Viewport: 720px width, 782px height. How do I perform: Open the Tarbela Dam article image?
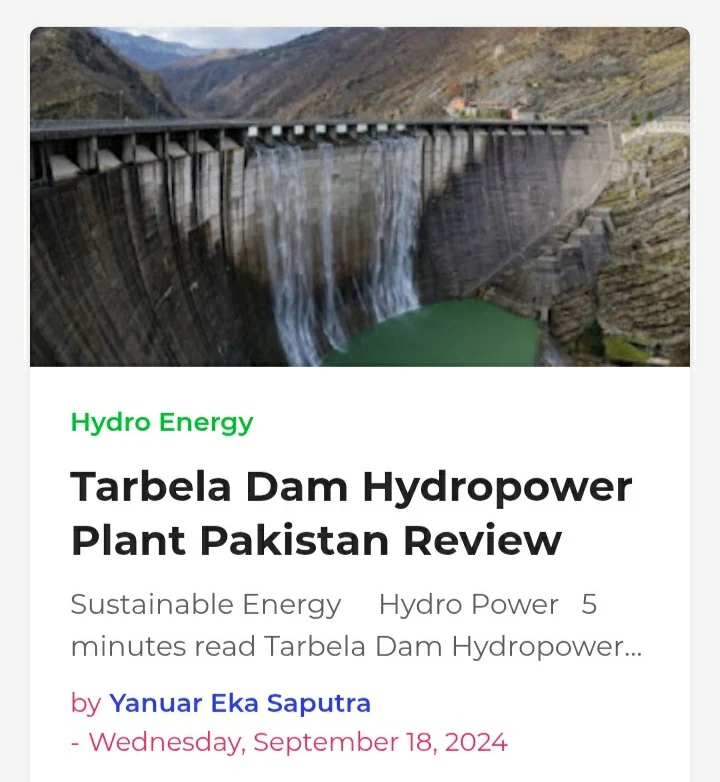pos(360,197)
